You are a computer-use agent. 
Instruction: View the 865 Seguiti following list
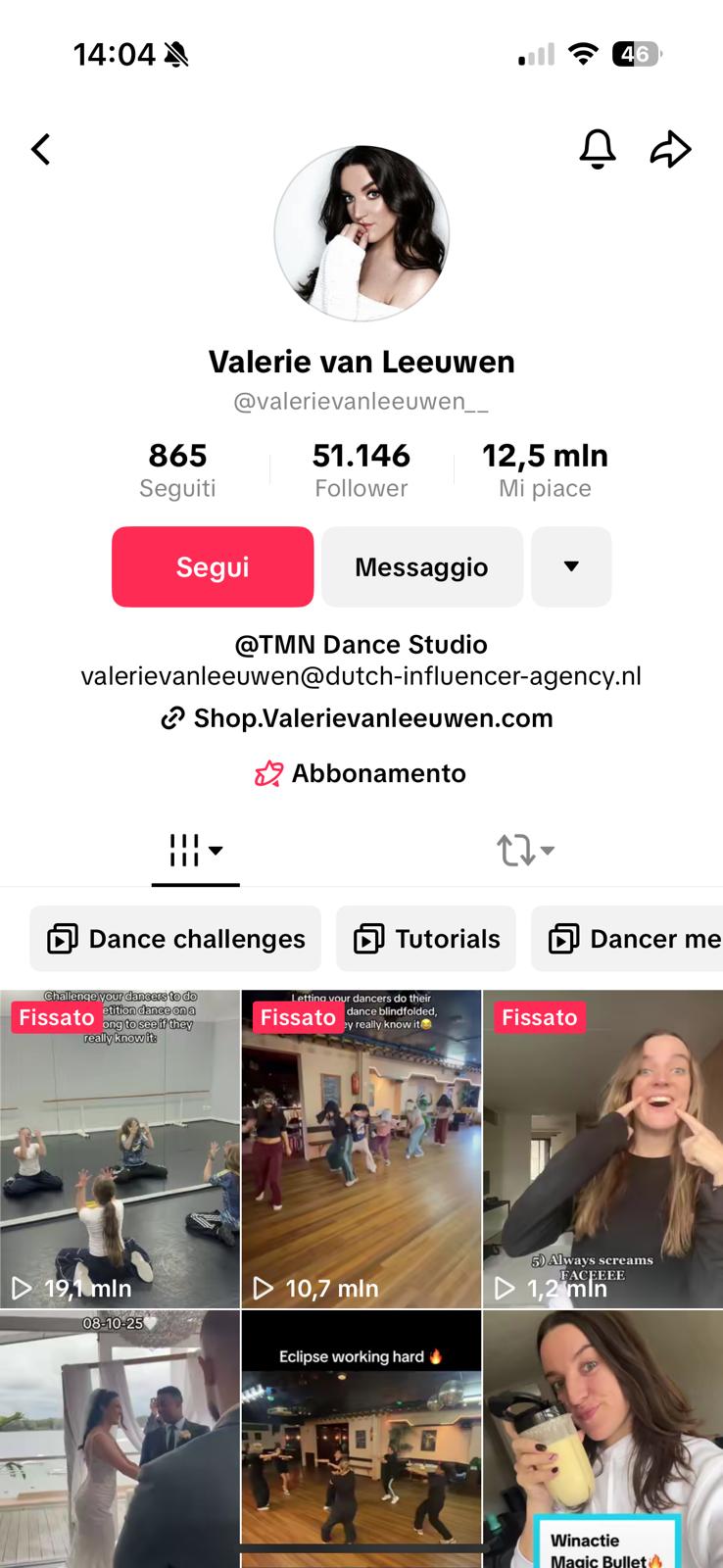177,470
